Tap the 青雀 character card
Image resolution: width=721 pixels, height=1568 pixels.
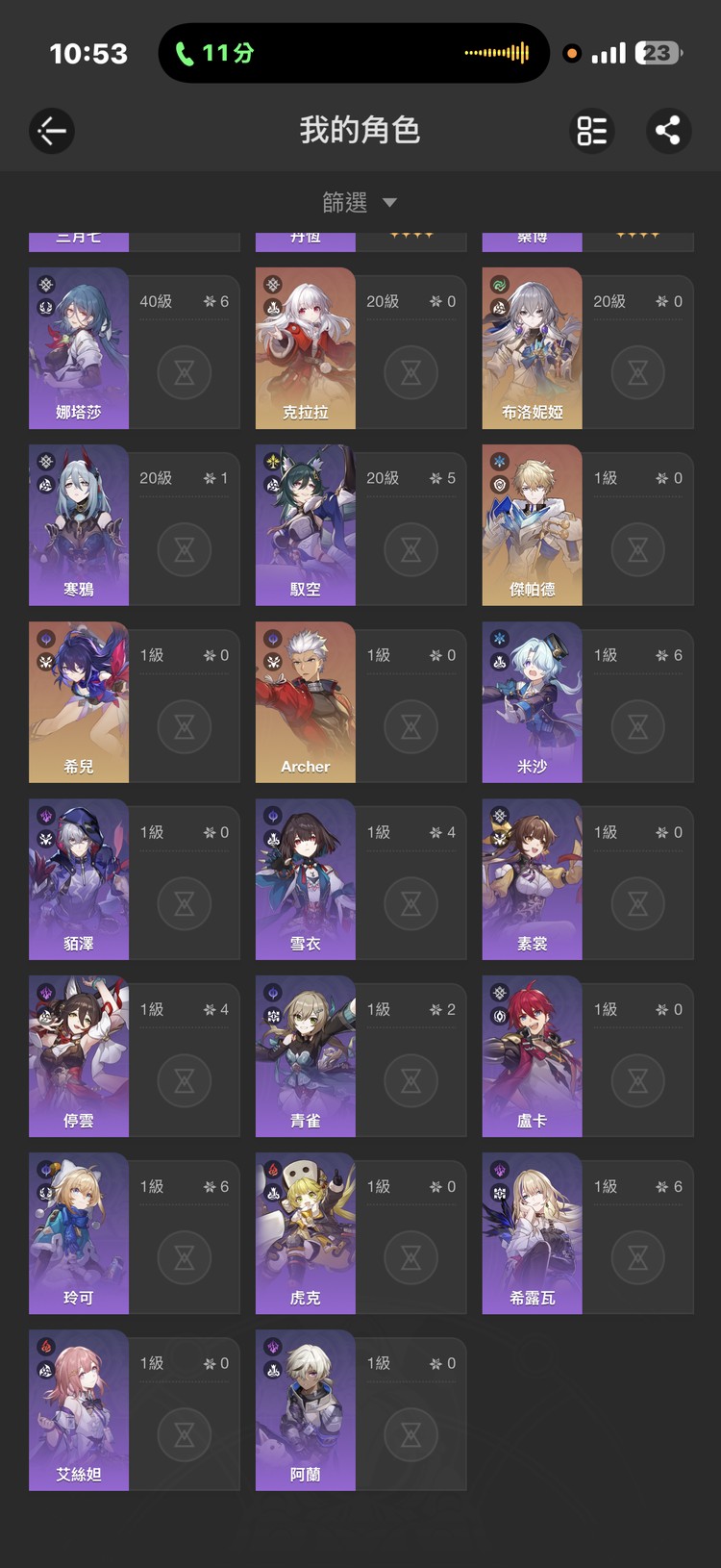[x=306, y=1056]
